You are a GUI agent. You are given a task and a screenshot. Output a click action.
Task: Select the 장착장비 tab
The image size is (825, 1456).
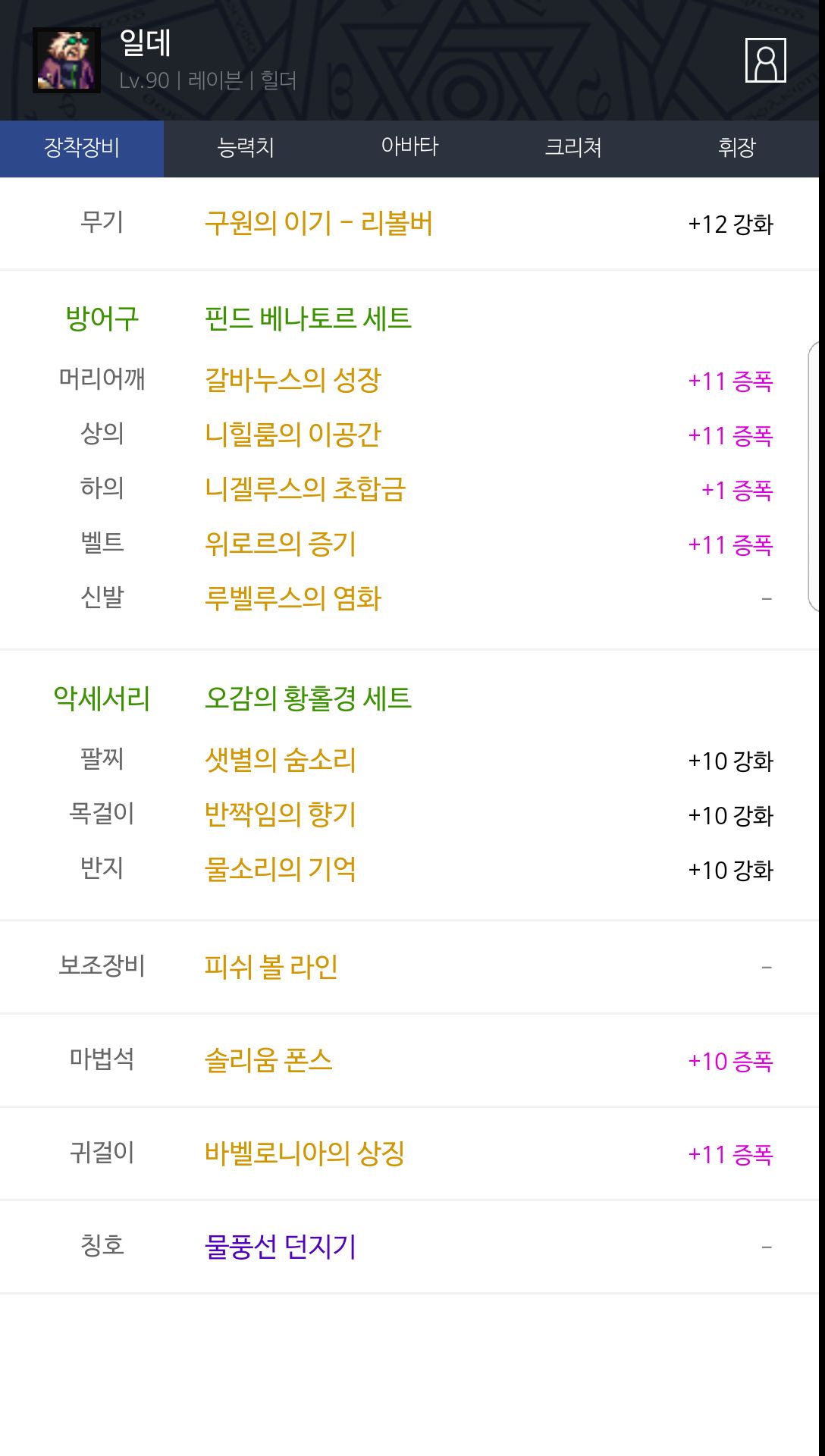(82, 147)
